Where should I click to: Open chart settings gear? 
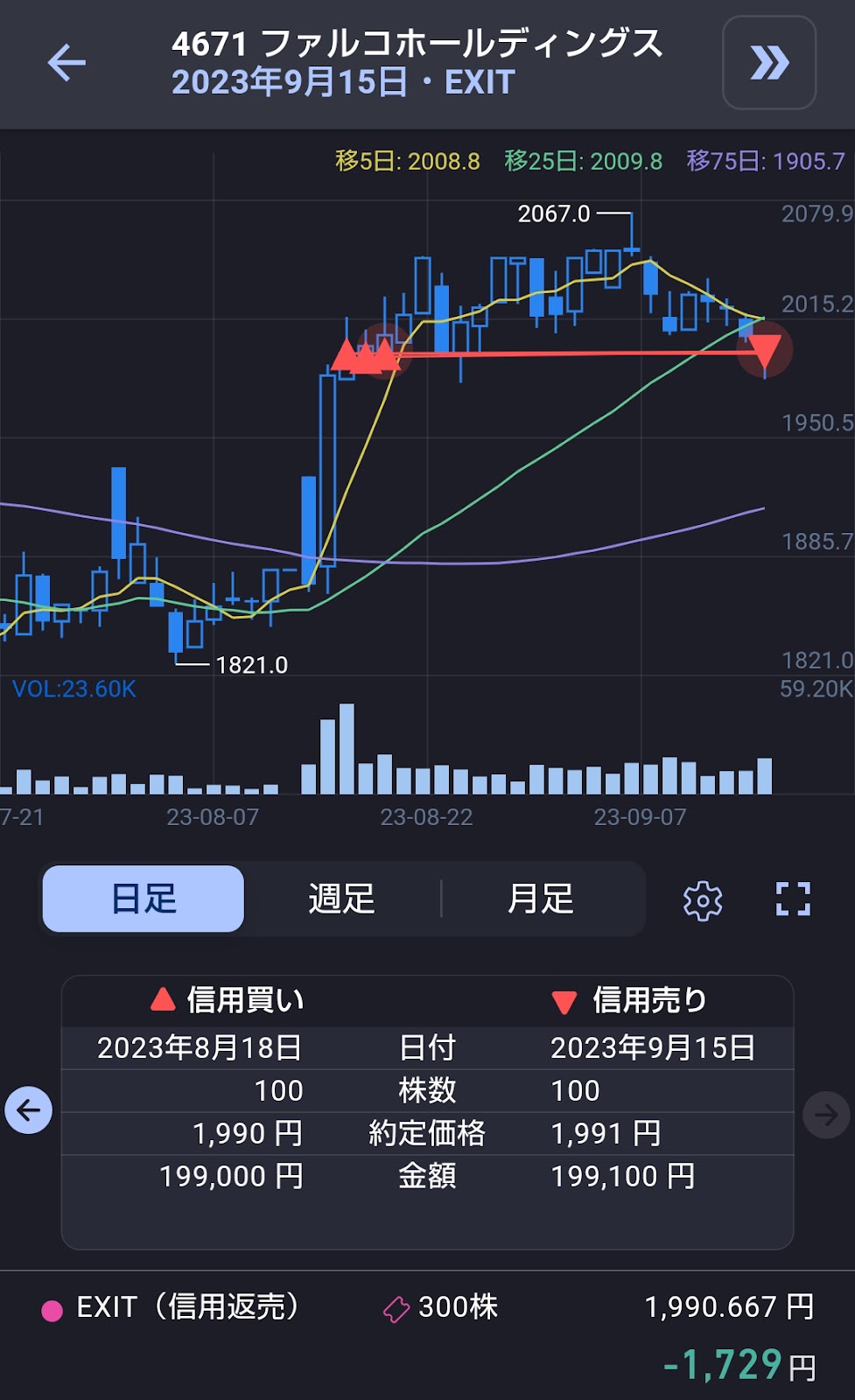point(703,900)
